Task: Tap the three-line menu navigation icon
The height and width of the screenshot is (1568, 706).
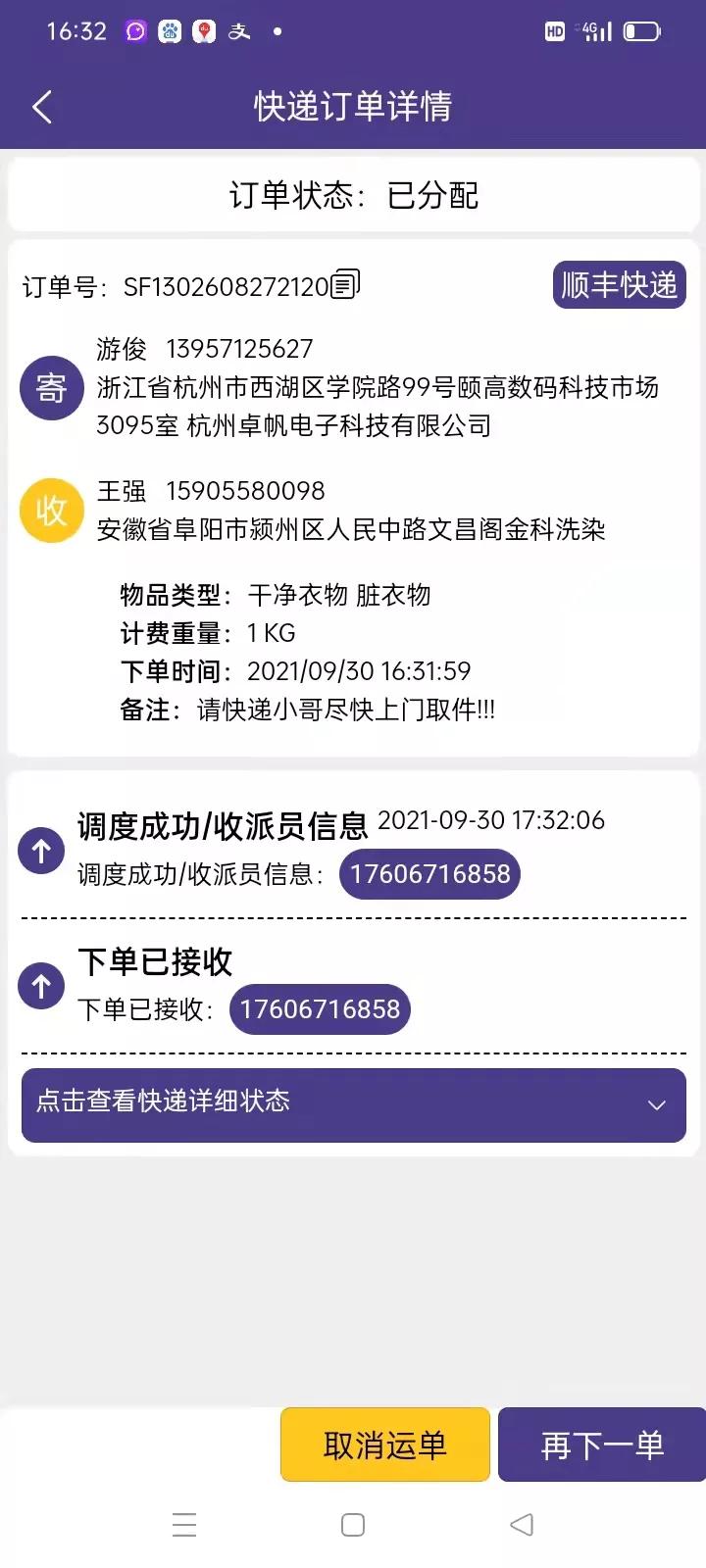Action: tap(183, 1525)
